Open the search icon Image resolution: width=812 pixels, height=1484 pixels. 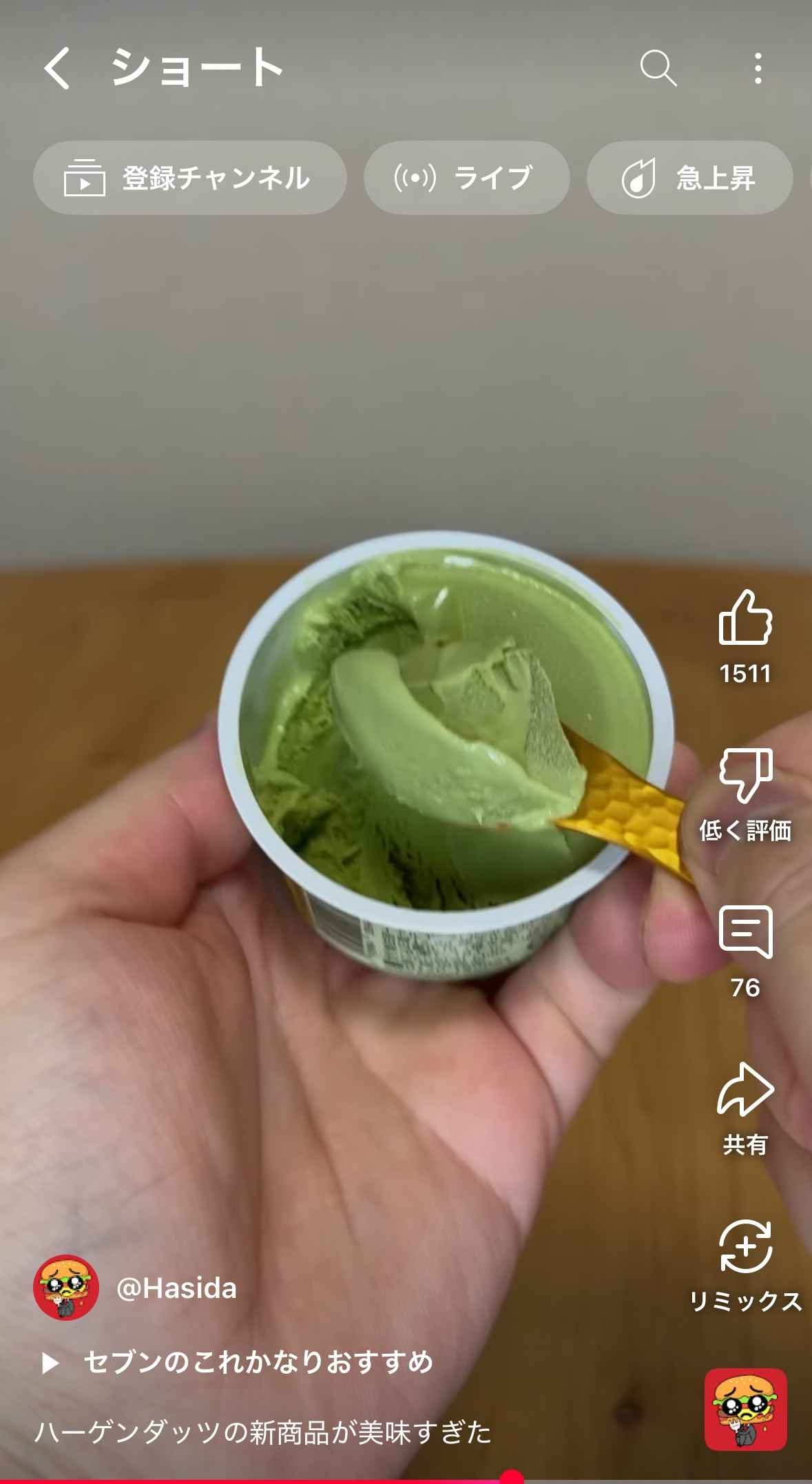point(658,68)
